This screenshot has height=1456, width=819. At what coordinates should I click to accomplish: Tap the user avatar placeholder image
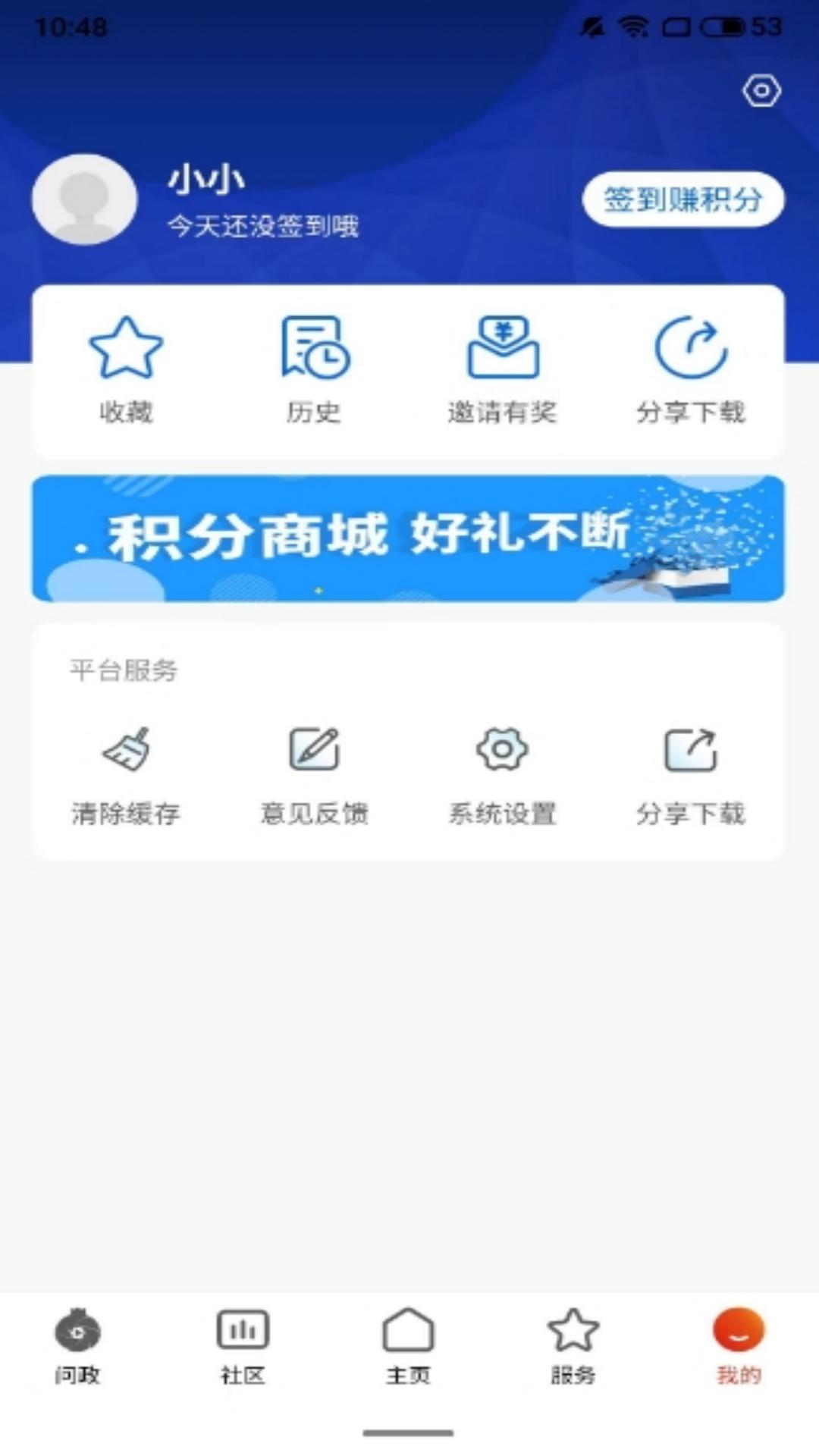[x=84, y=200]
